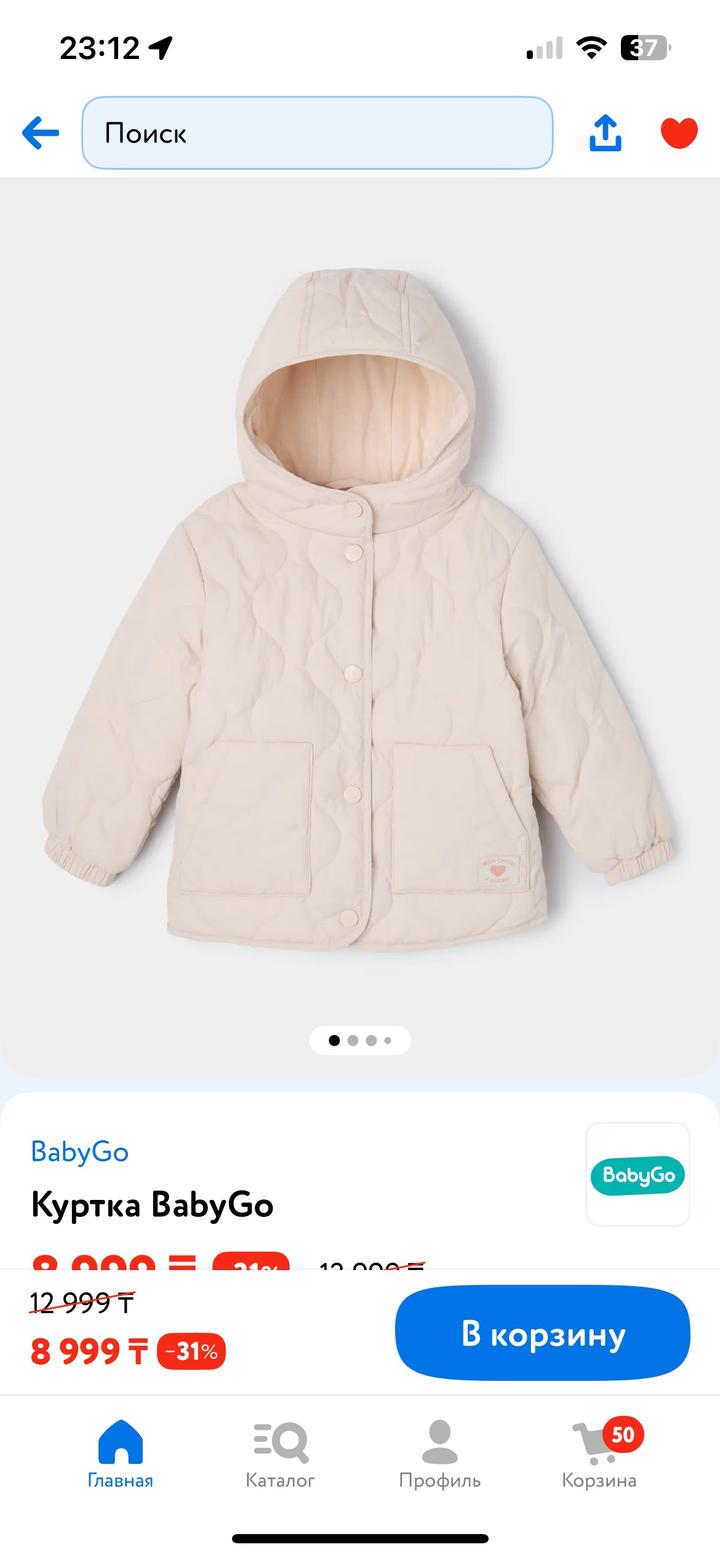Remove jacket from favorites via heart
720x1558 pixels.
(679, 133)
